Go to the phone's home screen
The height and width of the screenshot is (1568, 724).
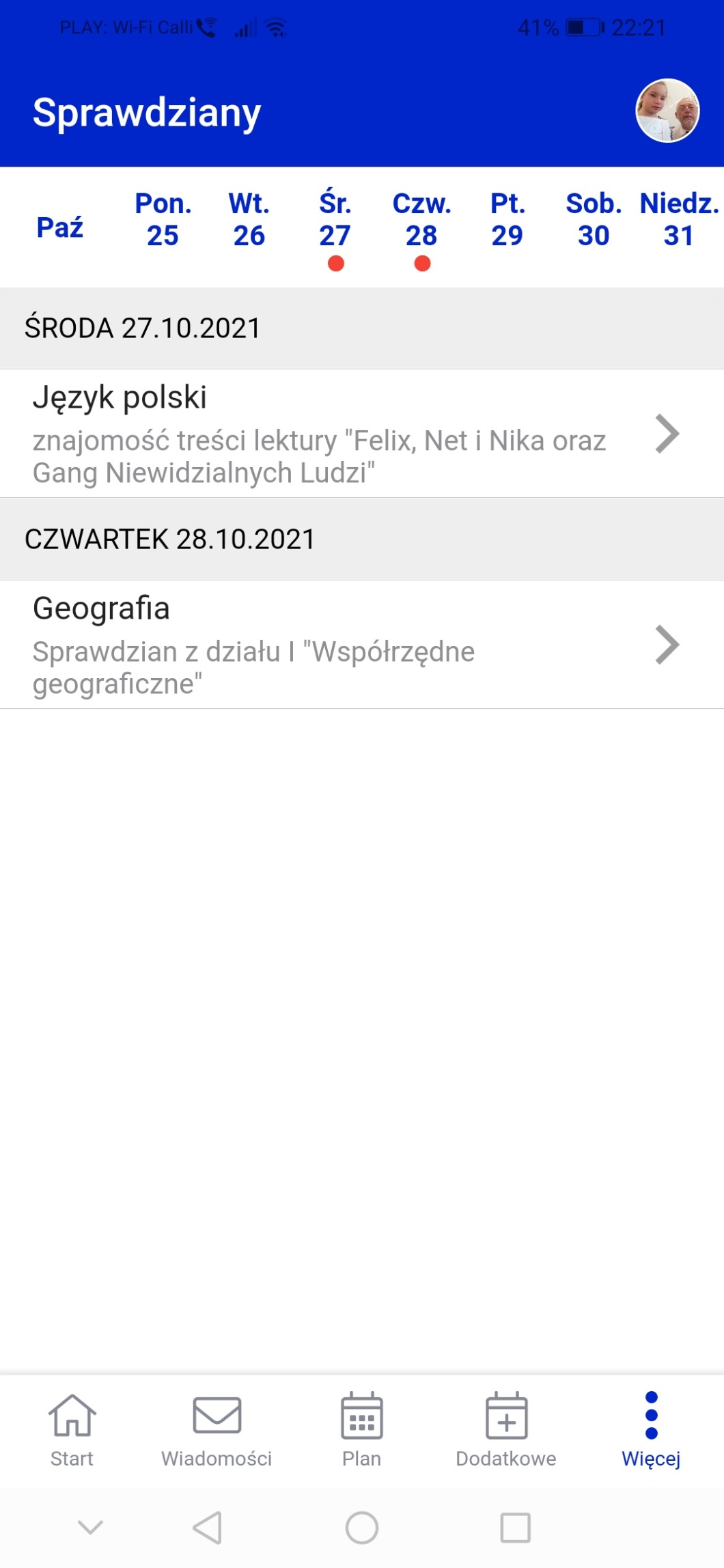pos(362,1528)
